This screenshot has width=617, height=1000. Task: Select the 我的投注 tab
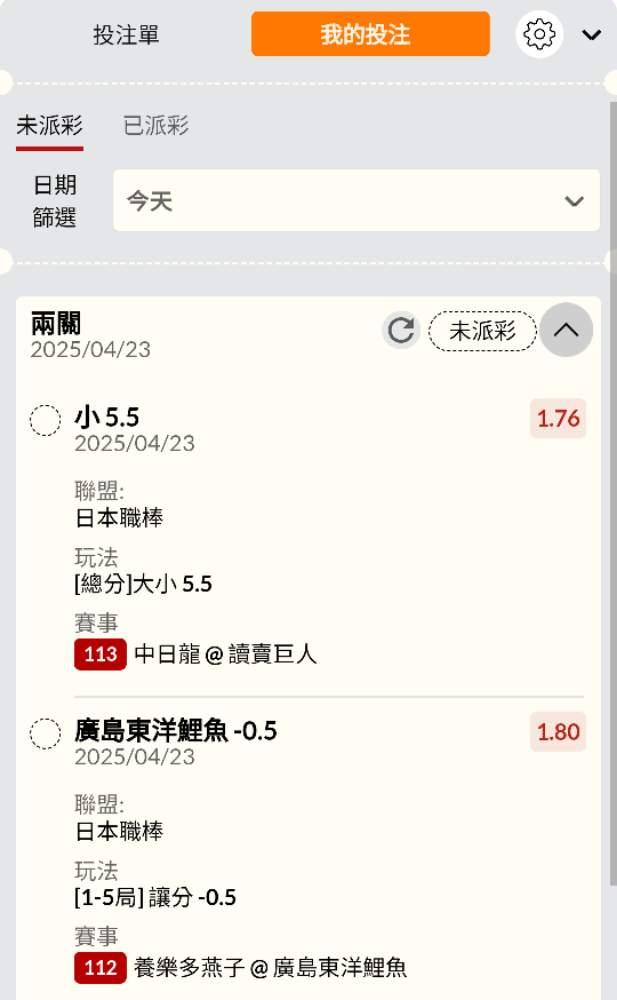370,34
